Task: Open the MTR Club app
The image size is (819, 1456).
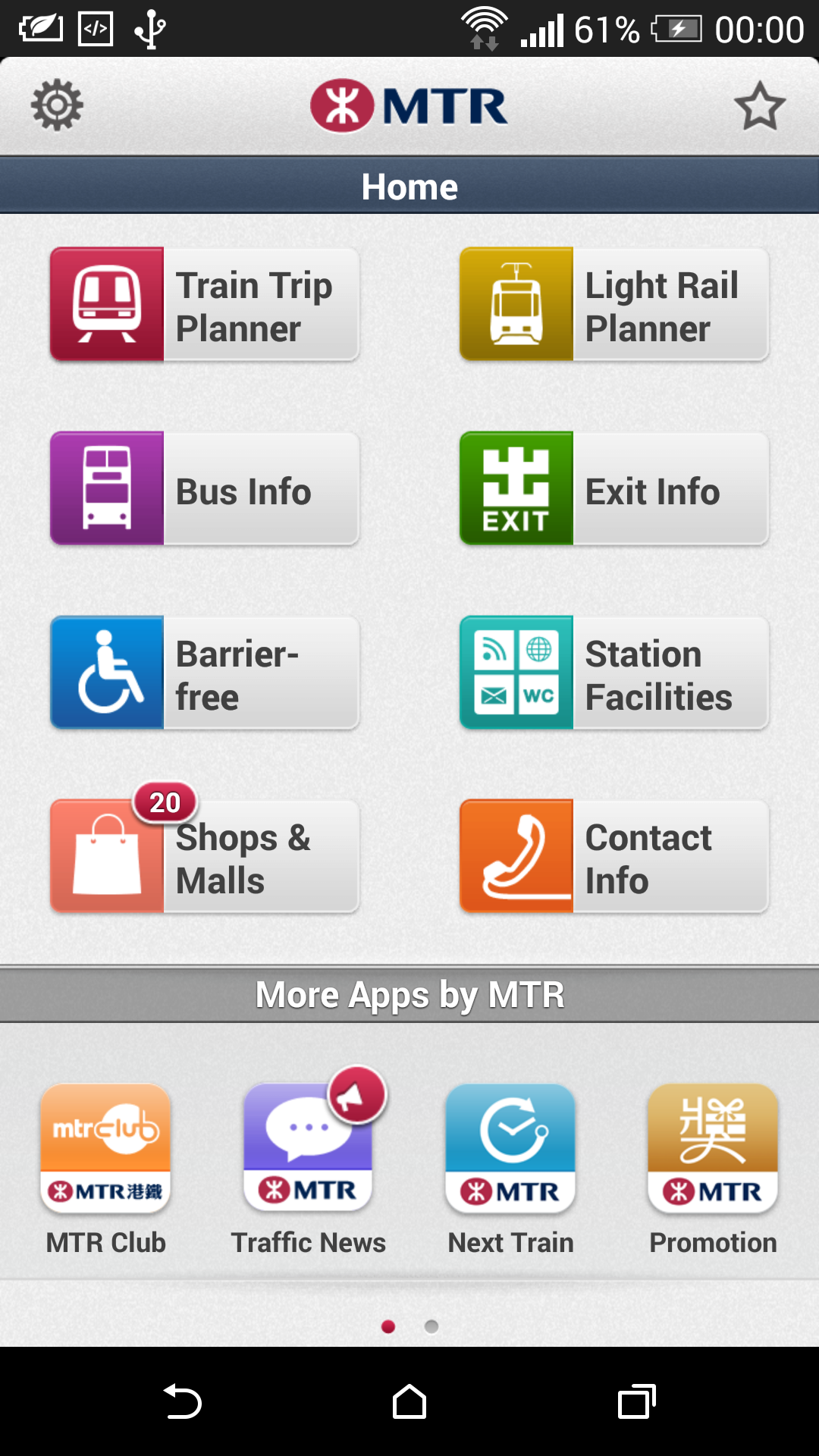Action: 106,1168
